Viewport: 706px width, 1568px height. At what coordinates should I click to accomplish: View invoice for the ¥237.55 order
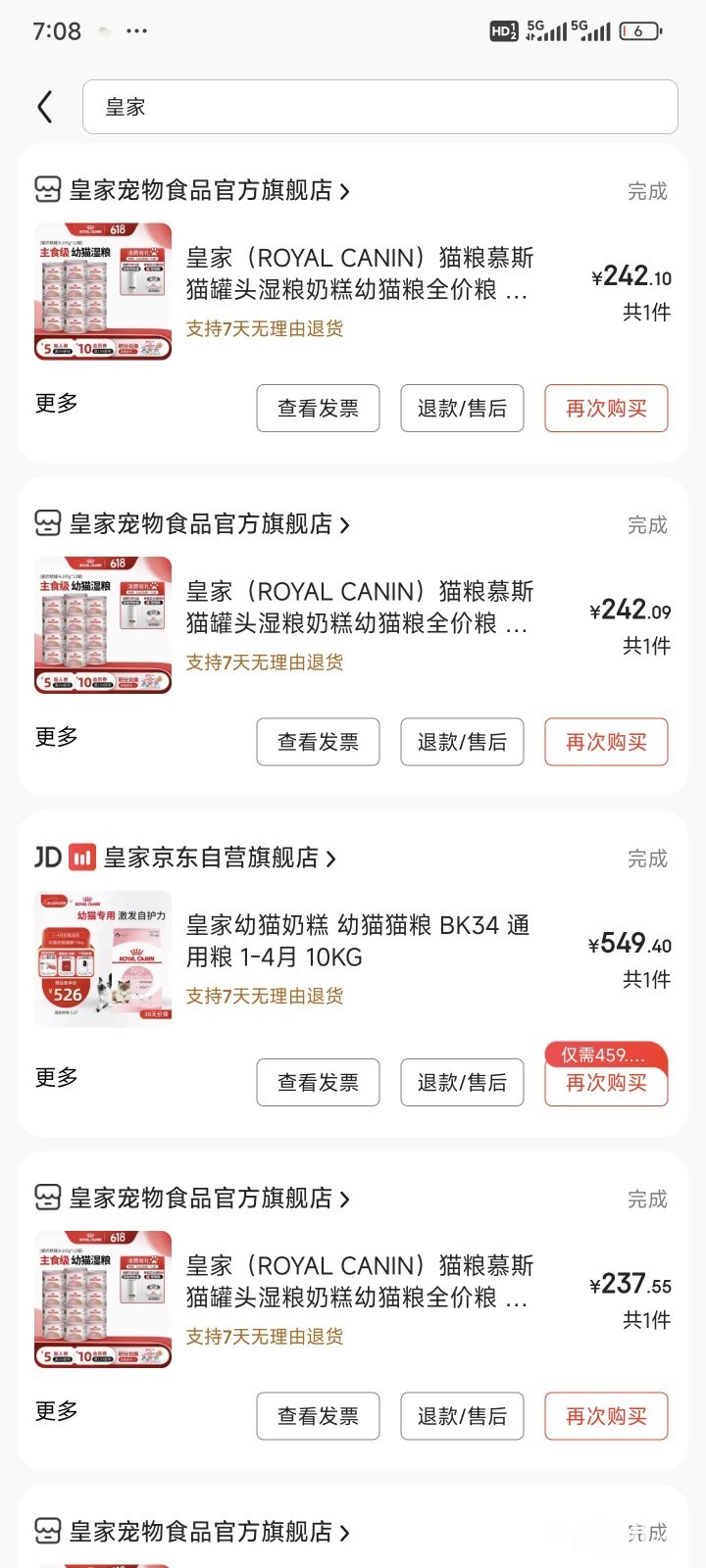point(318,1416)
